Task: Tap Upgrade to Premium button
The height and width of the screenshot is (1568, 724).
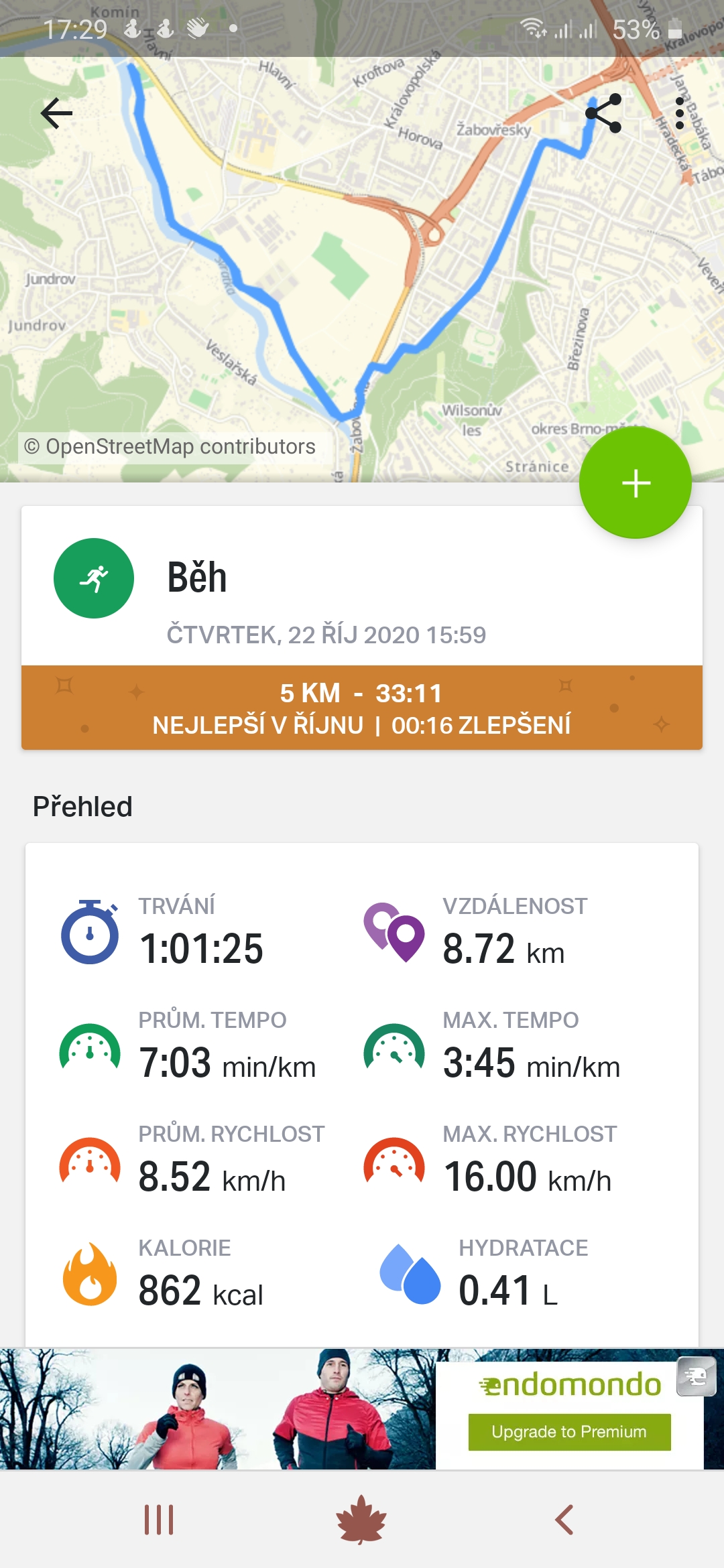Action: [569, 1432]
